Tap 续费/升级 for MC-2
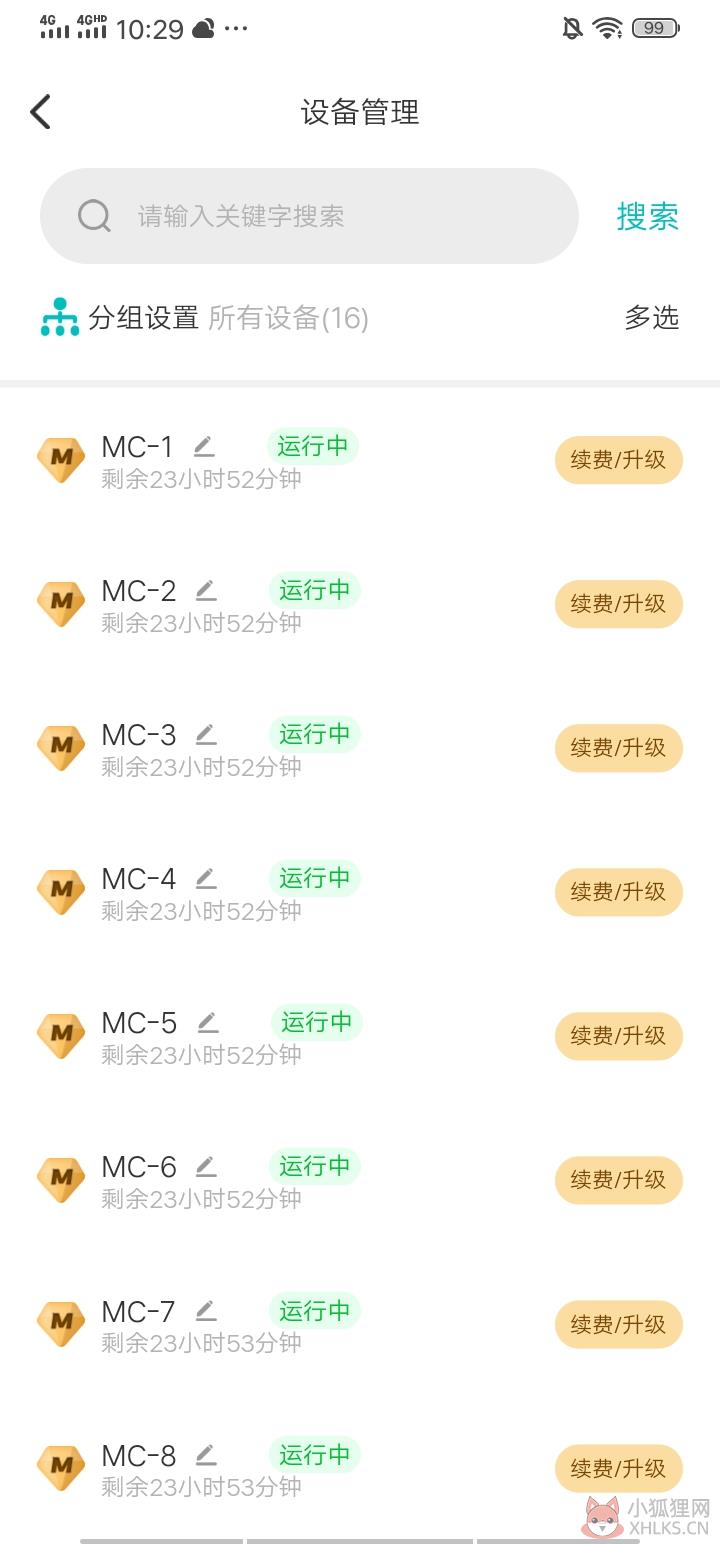Screen dimensions: 720x1544 [x=618, y=604]
